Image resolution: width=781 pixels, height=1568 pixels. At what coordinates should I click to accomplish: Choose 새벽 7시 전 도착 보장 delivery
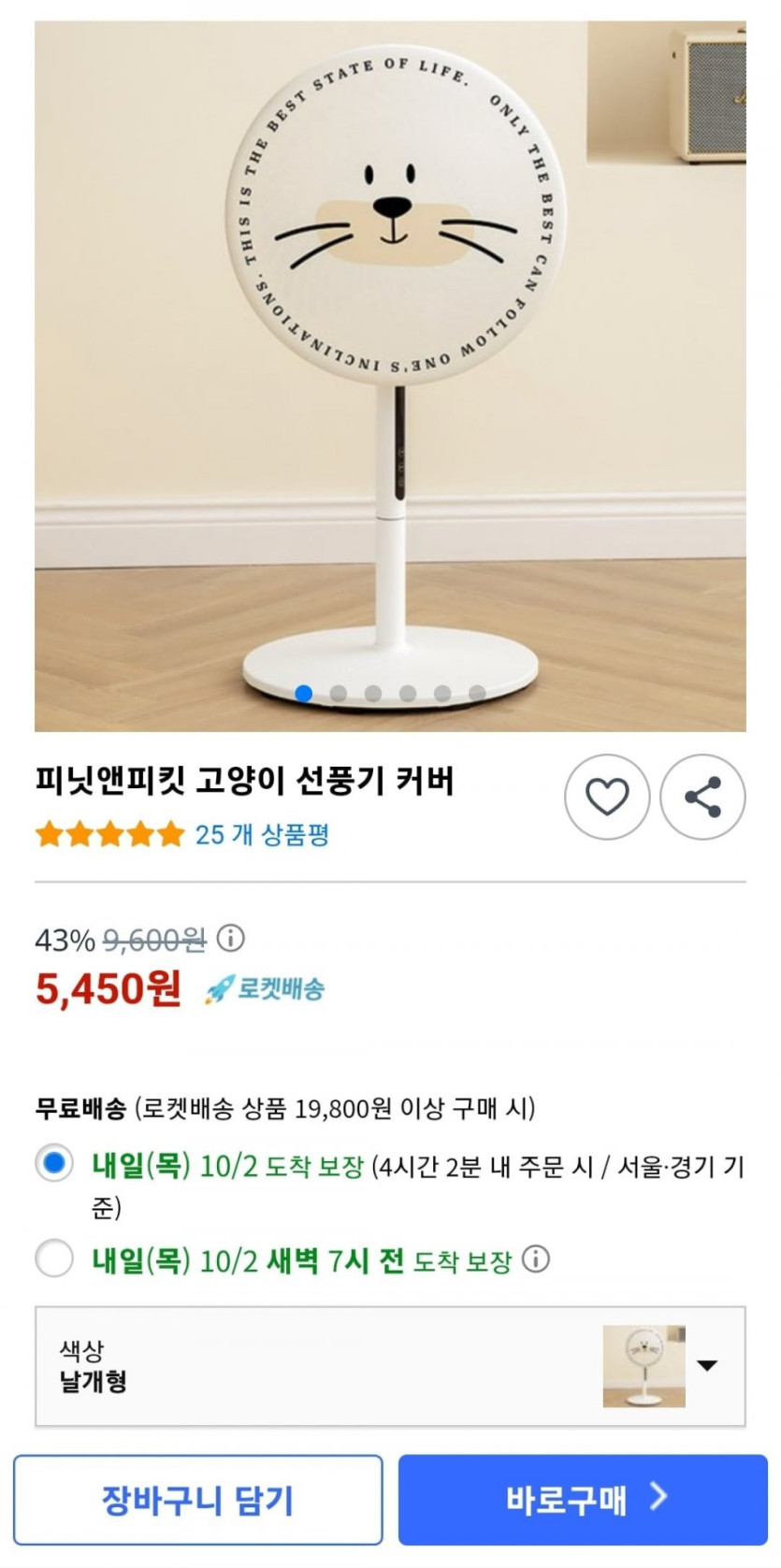coord(54,1259)
